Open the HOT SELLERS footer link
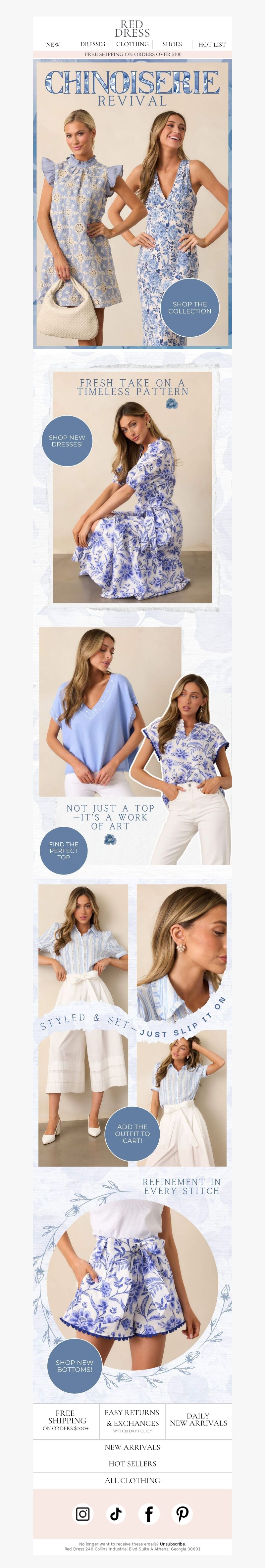Screen dimensions: 265x1568 (x=132, y=1463)
